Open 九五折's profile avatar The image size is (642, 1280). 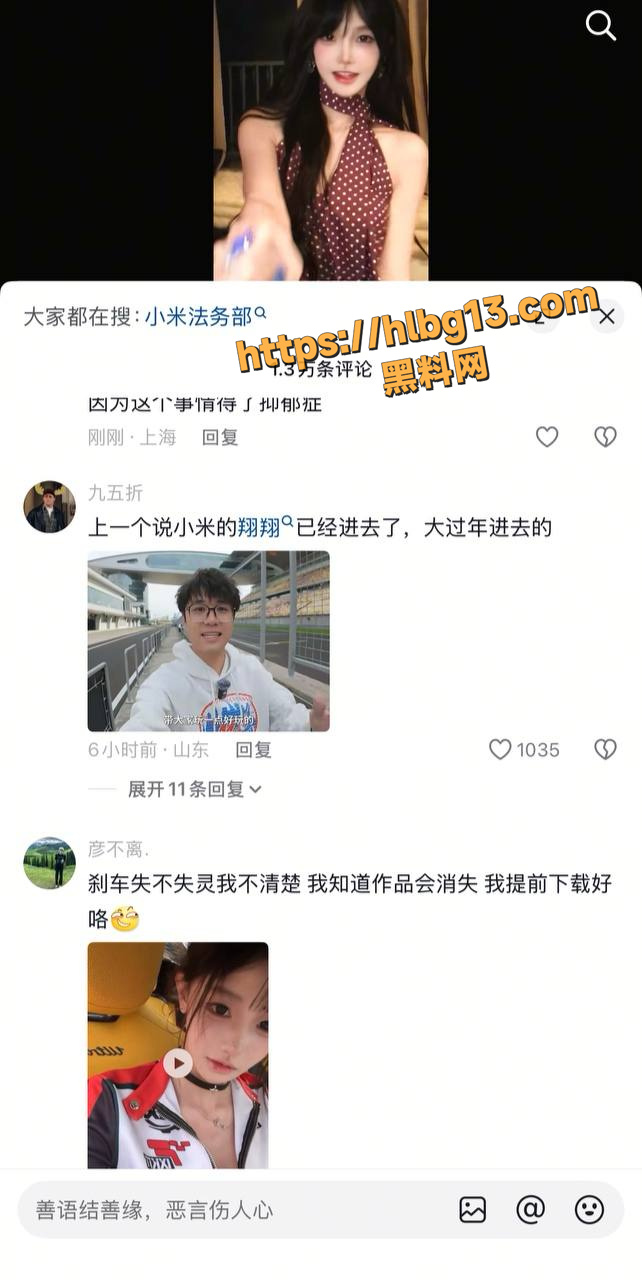click(50, 507)
